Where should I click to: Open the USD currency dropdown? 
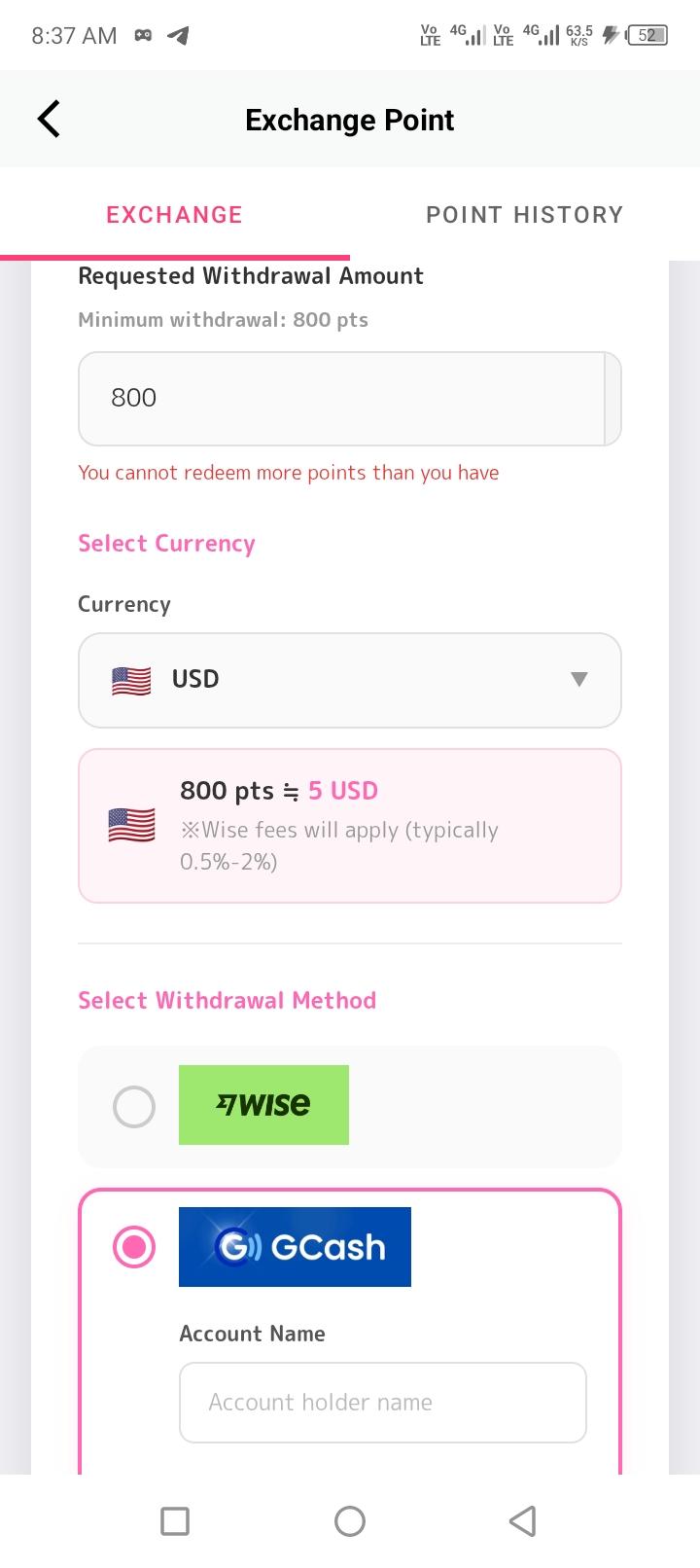(x=349, y=680)
